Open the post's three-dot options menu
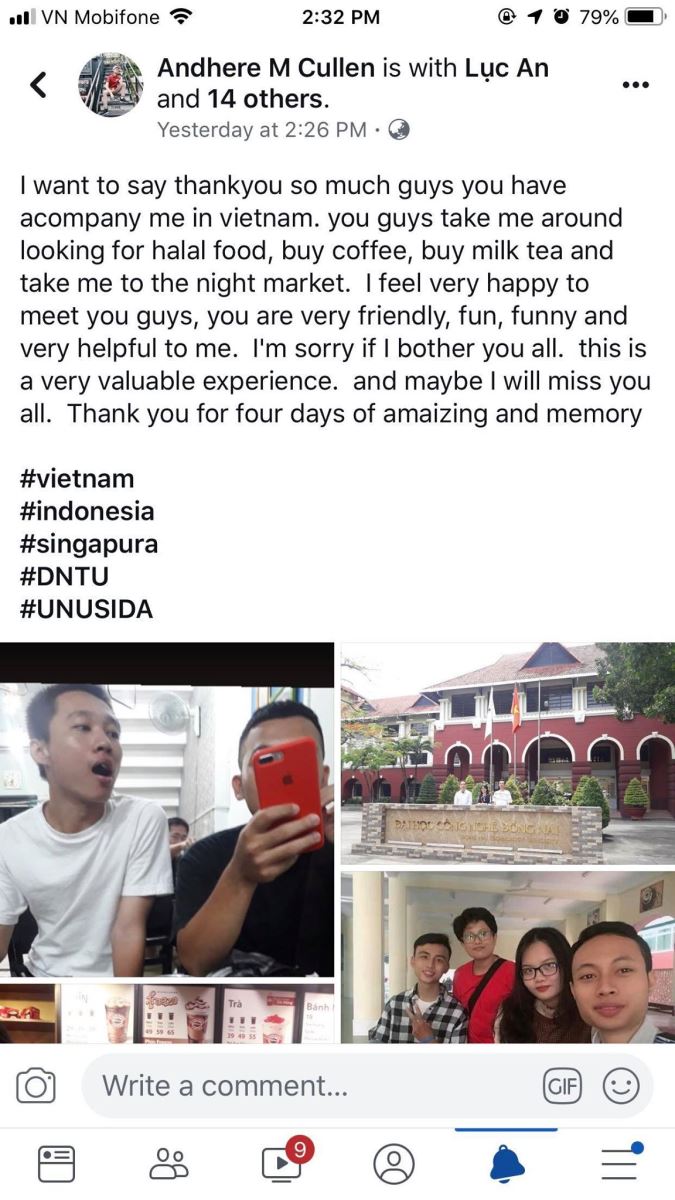Viewport: 675px width, 1200px height. (636, 85)
